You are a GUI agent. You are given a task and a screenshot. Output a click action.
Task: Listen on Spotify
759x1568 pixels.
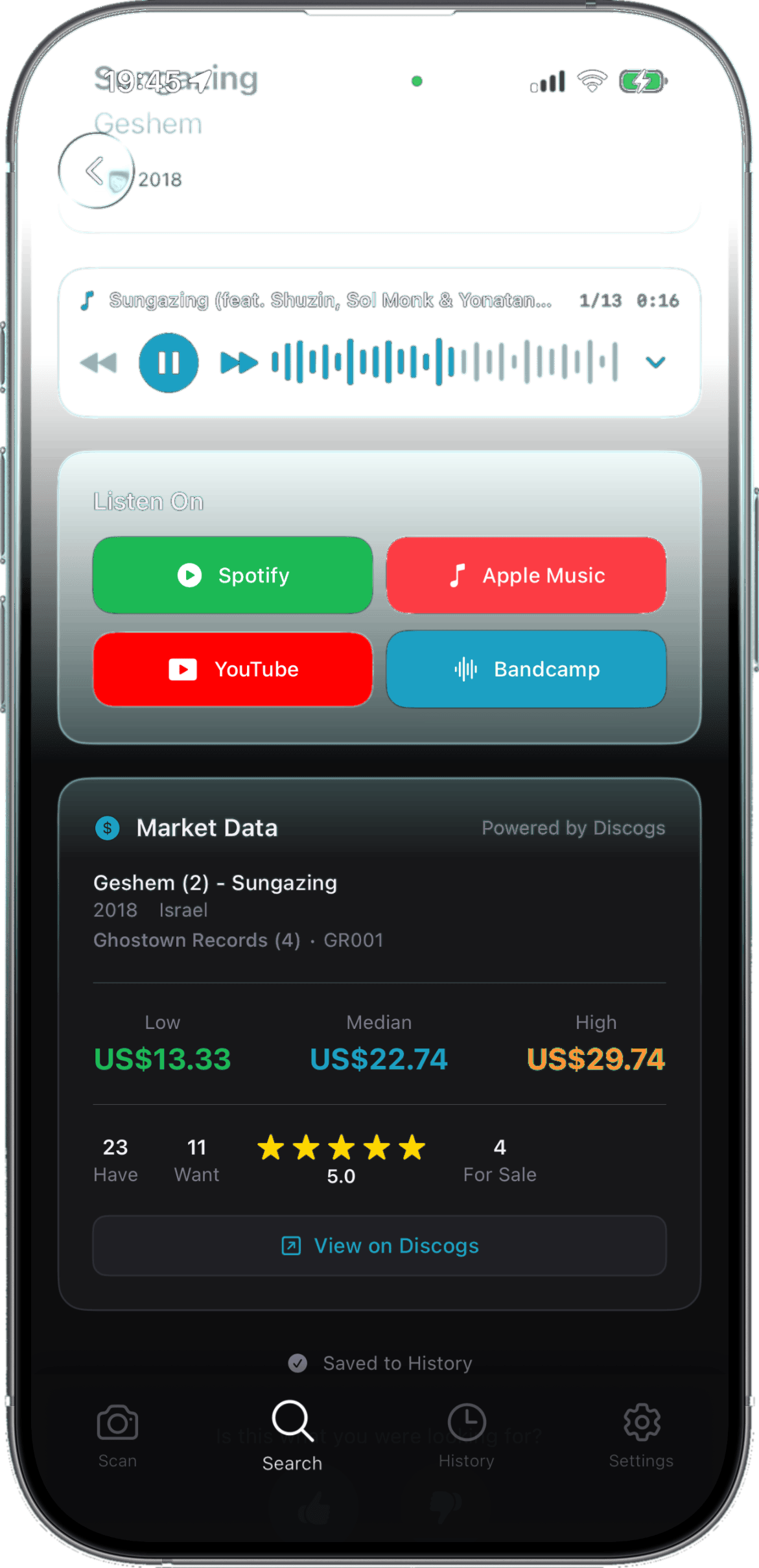click(x=233, y=575)
